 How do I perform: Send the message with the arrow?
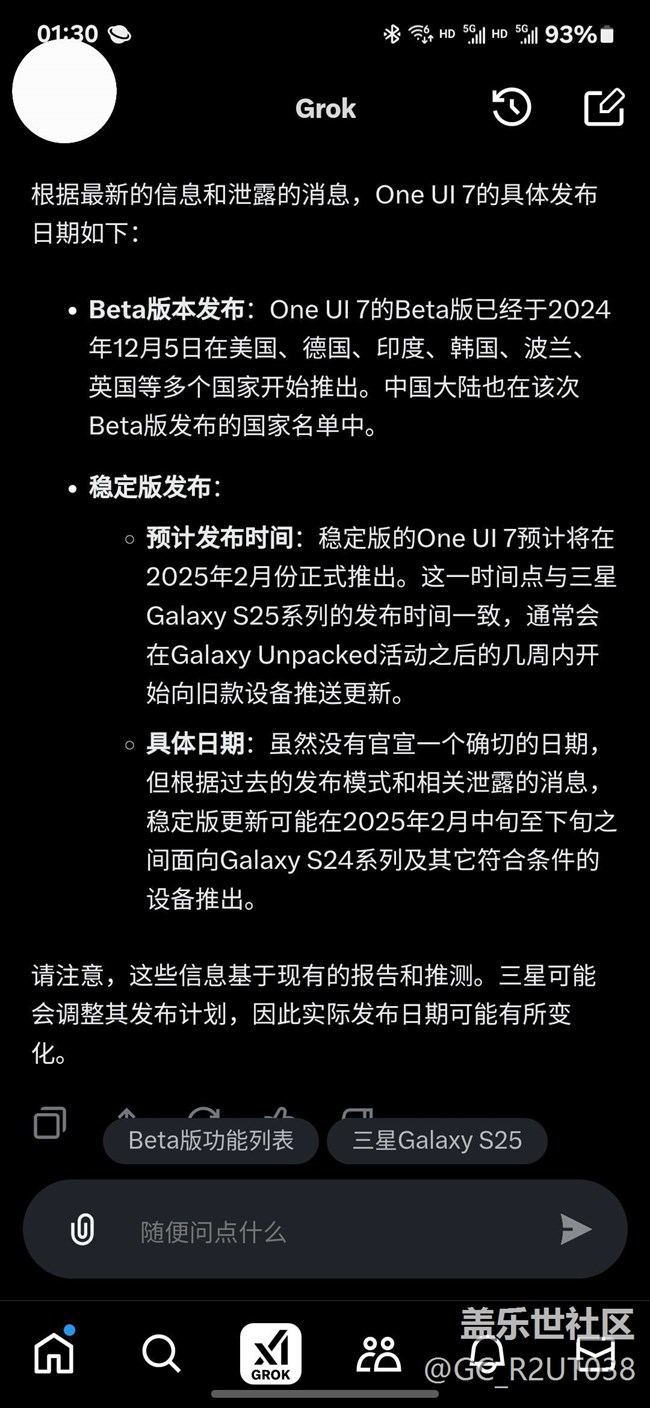coord(575,1229)
